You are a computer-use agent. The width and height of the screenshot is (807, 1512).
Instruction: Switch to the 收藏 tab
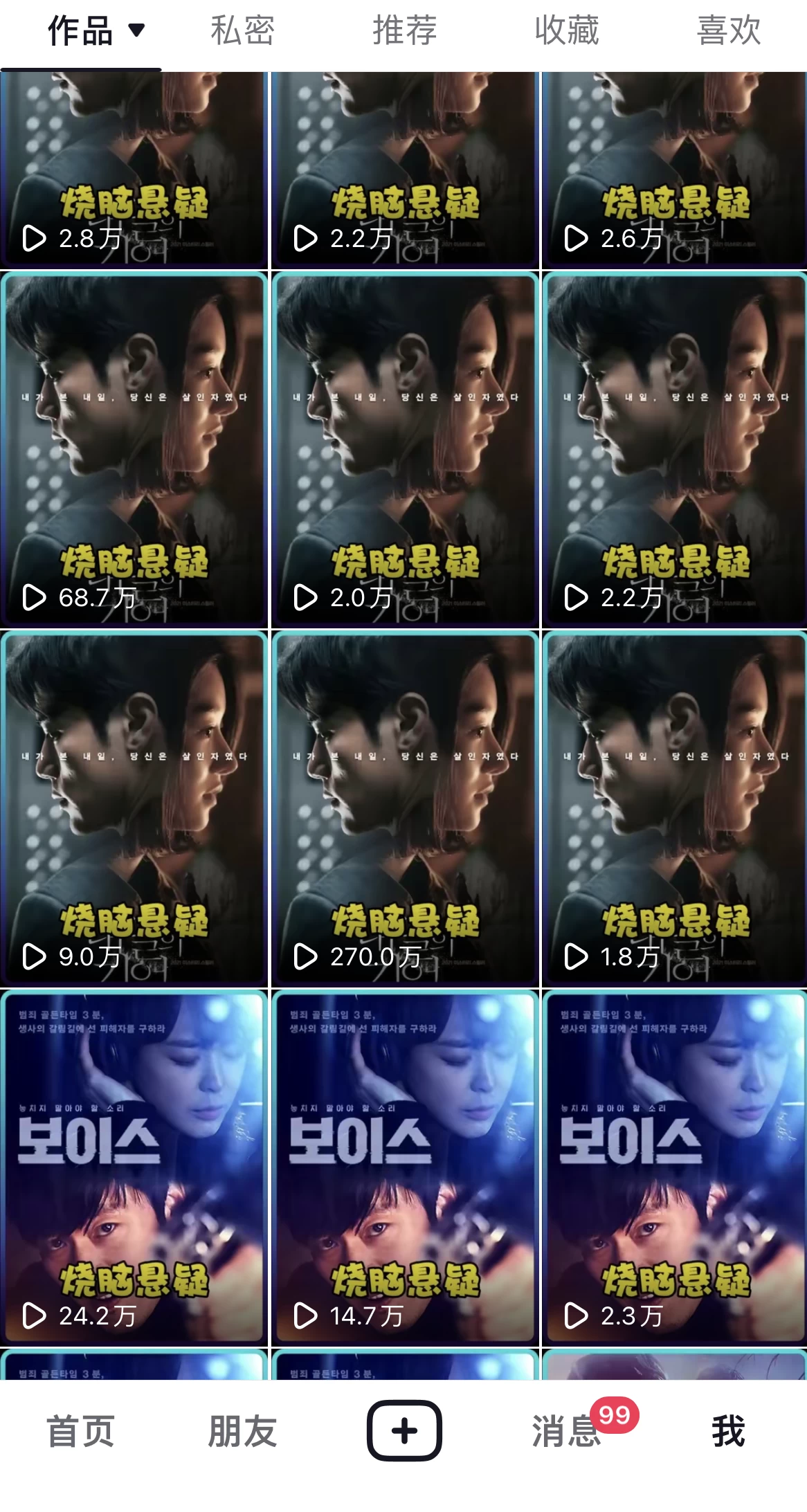click(x=567, y=31)
